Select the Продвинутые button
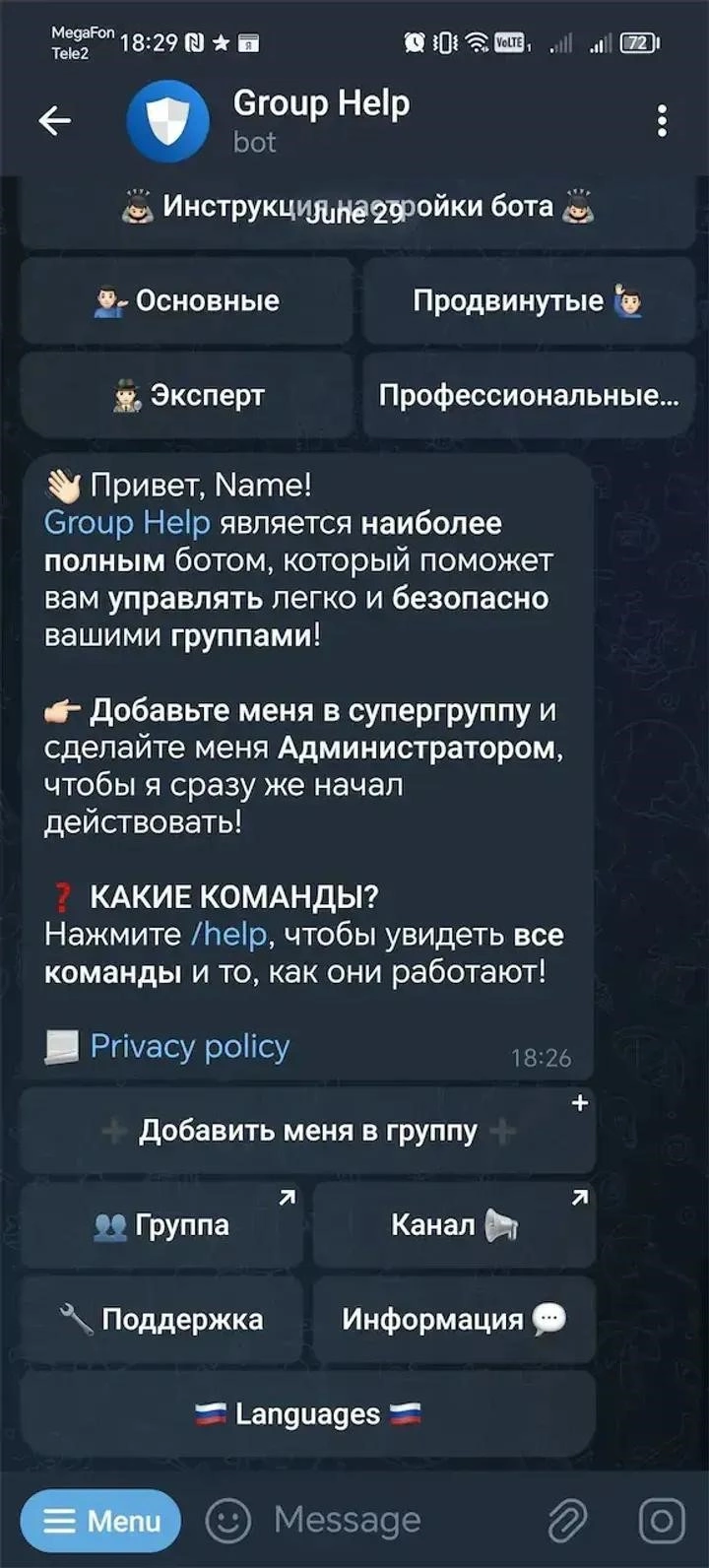The height and width of the screenshot is (1568, 709). click(528, 300)
